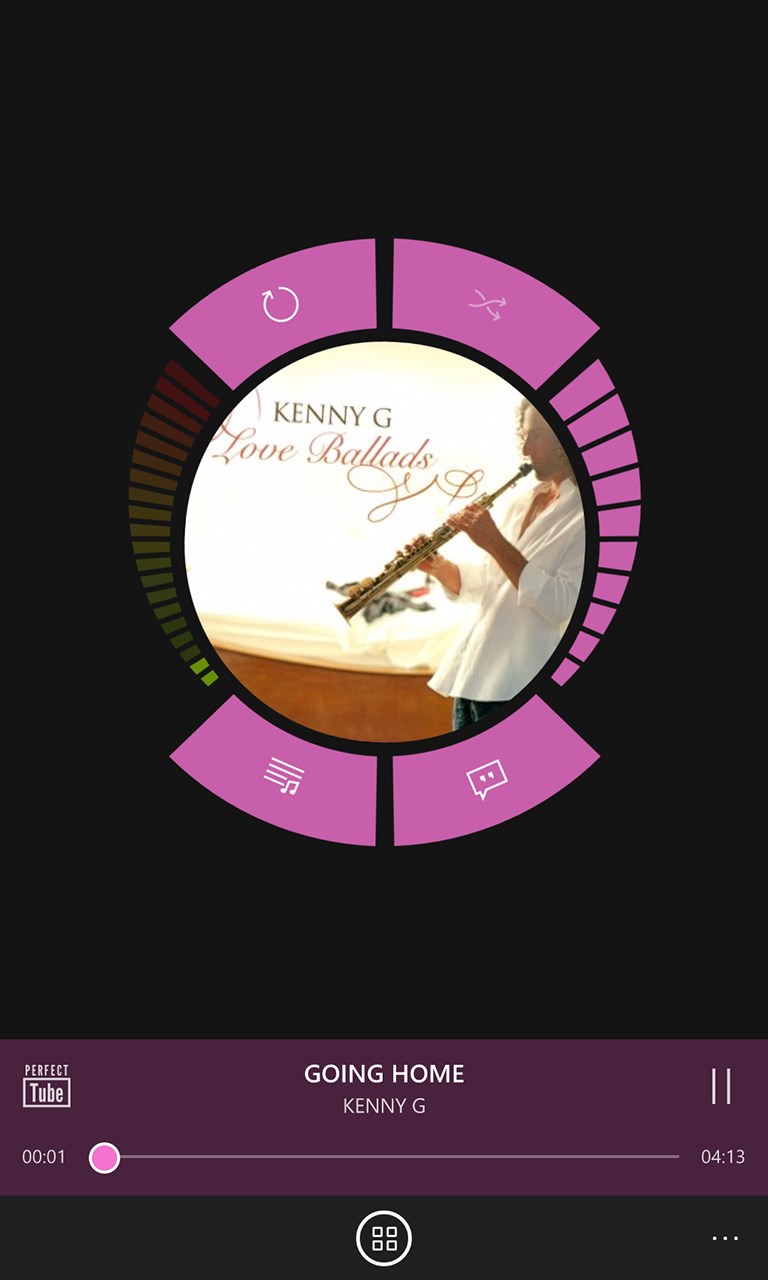
Task: Tap the pink volume arc segments
Action: click(606, 520)
